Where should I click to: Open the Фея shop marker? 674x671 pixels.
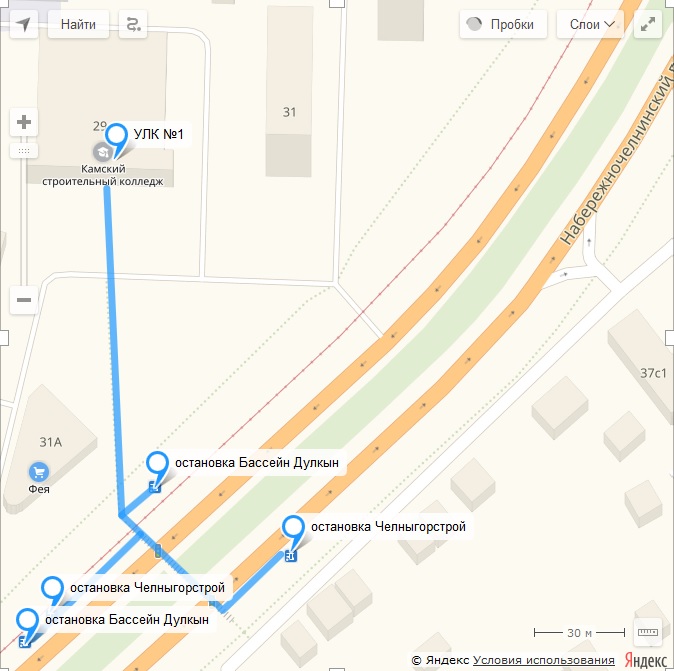click(x=39, y=471)
